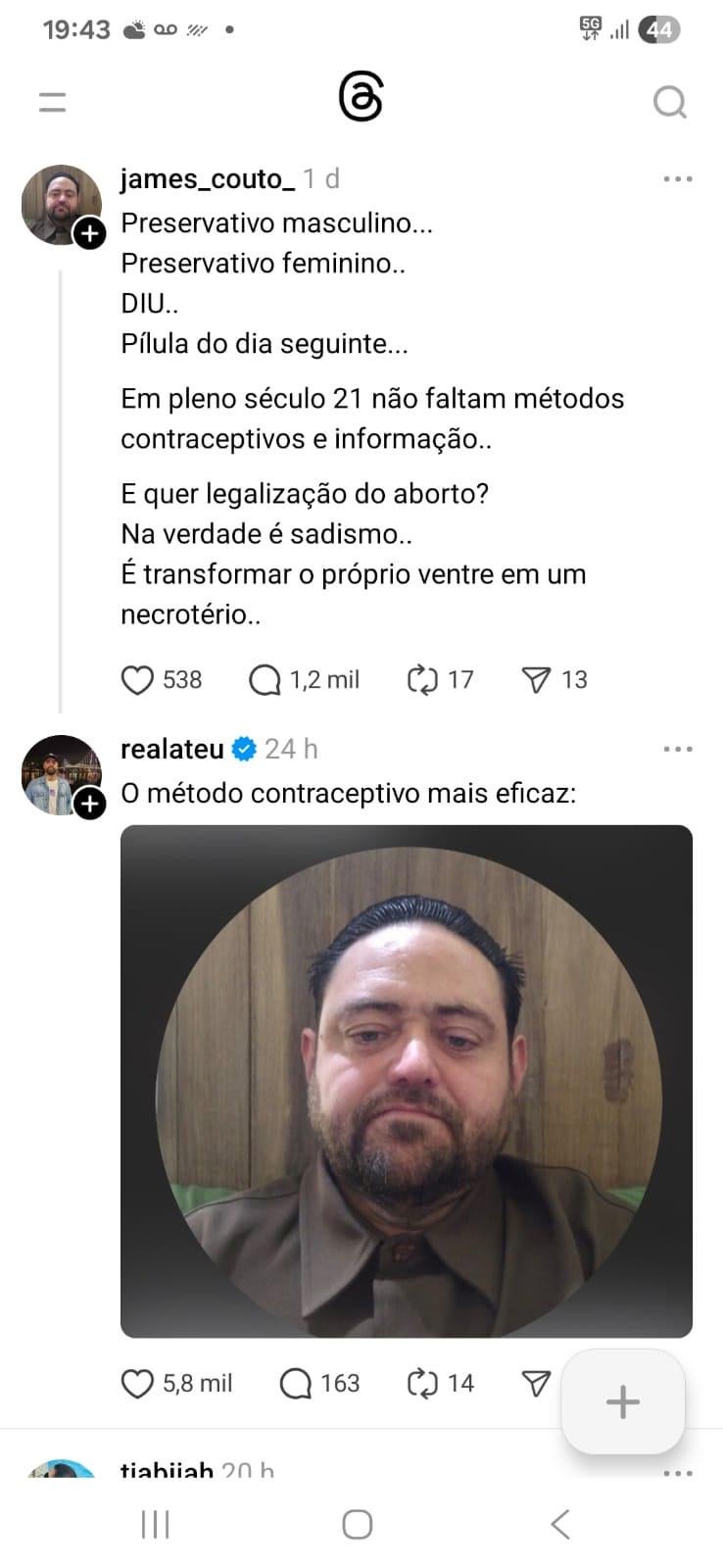
Task: Create a new thread with plus button
Action: pos(622,1401)
